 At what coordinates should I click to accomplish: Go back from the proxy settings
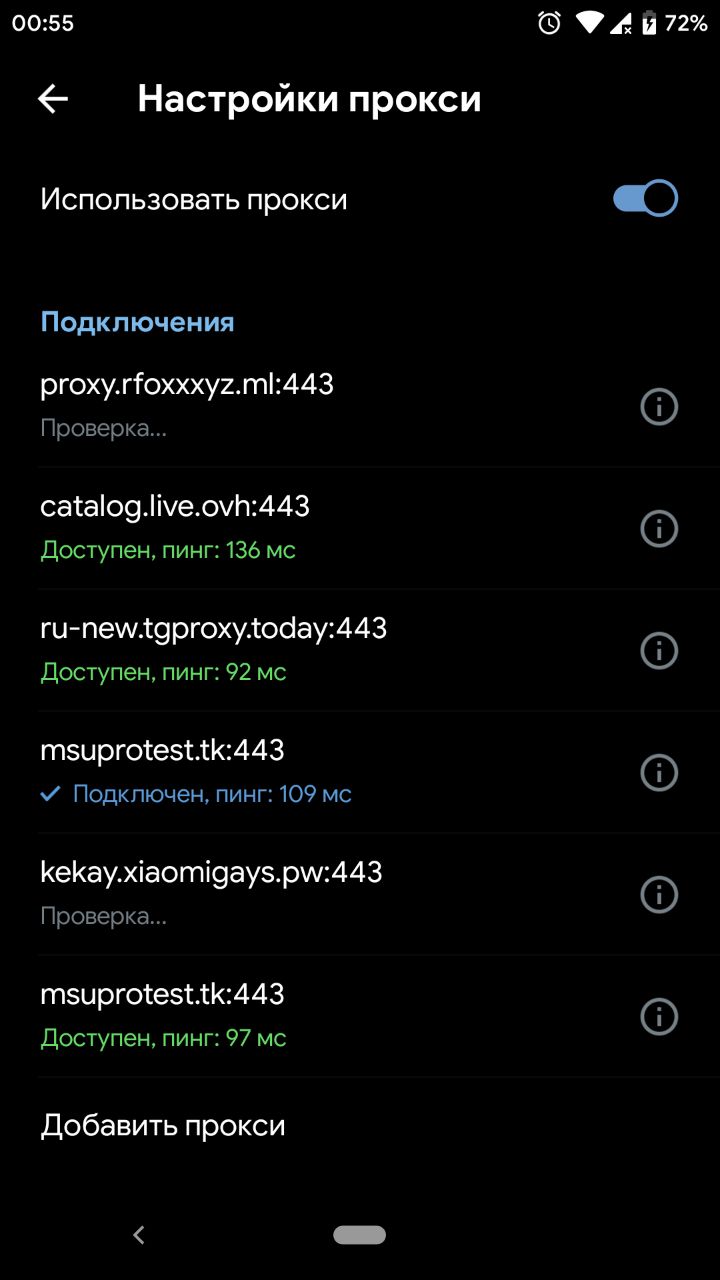pos(53,98)
